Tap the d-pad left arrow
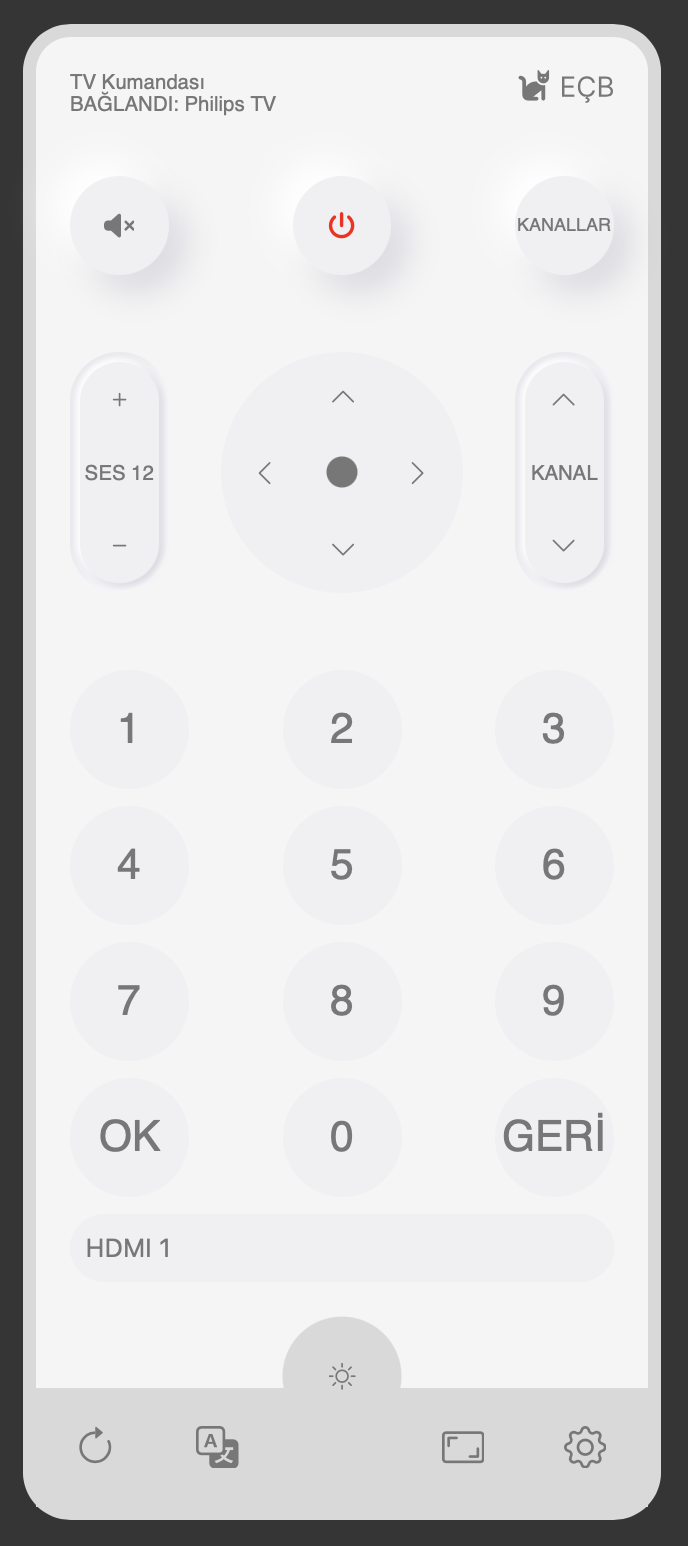This screenshot has height=1546, width=688. [x=265, y=473]
